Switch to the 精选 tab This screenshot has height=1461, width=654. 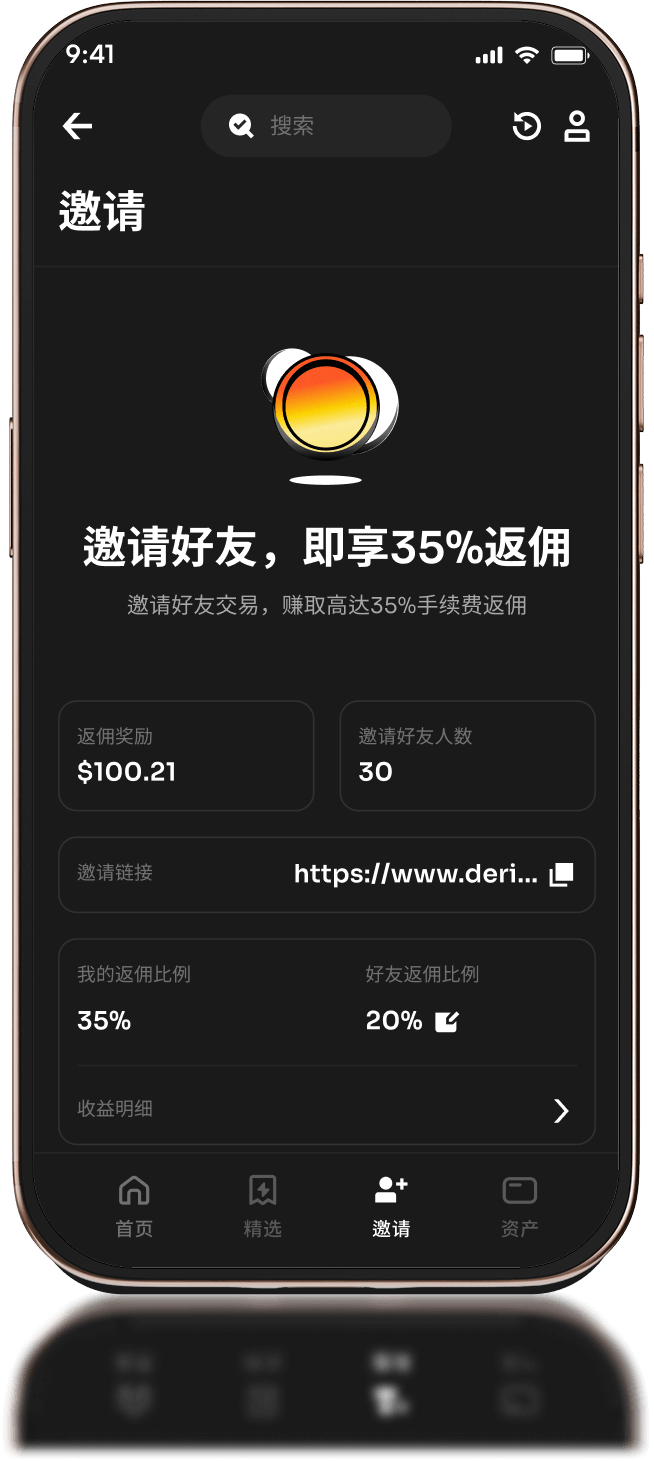coord(262,1206)
